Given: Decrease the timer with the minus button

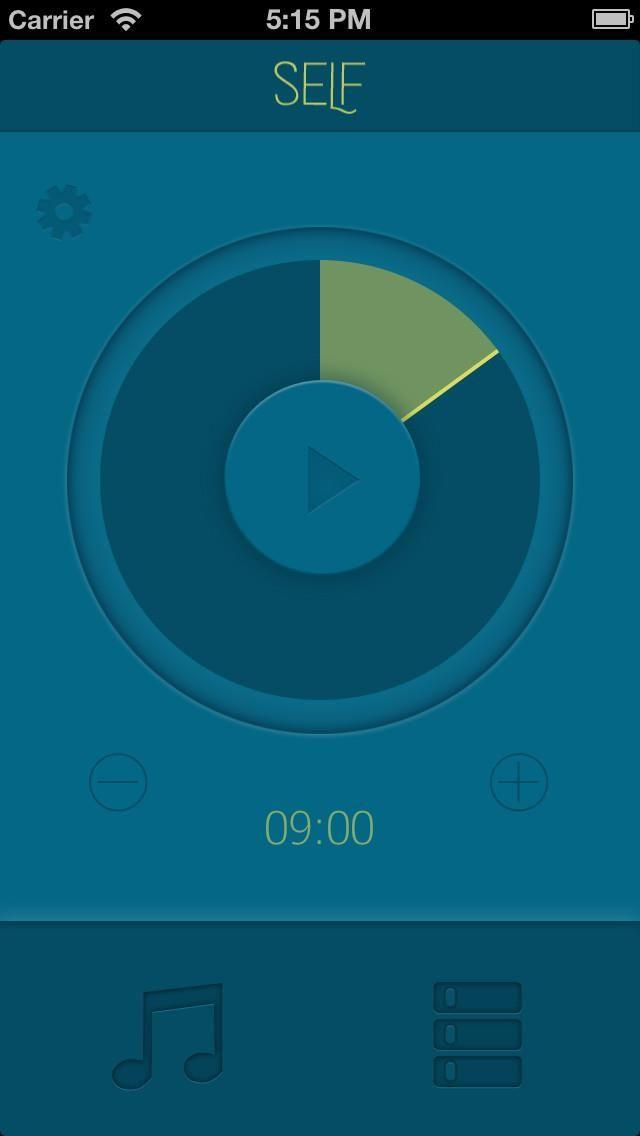Looking at the screenshot, I should (118, 781).
